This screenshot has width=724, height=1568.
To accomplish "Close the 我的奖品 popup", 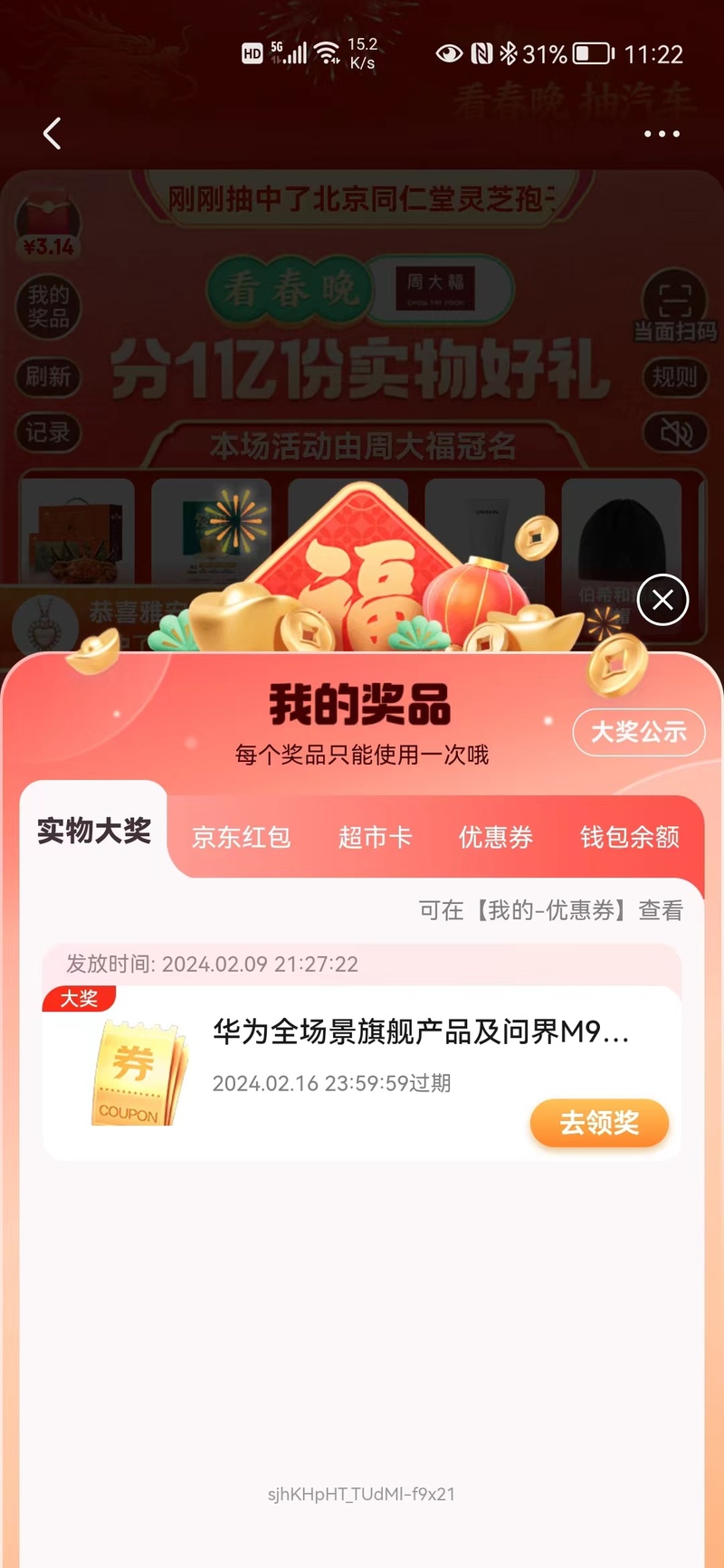I will (x=662, y=600).
